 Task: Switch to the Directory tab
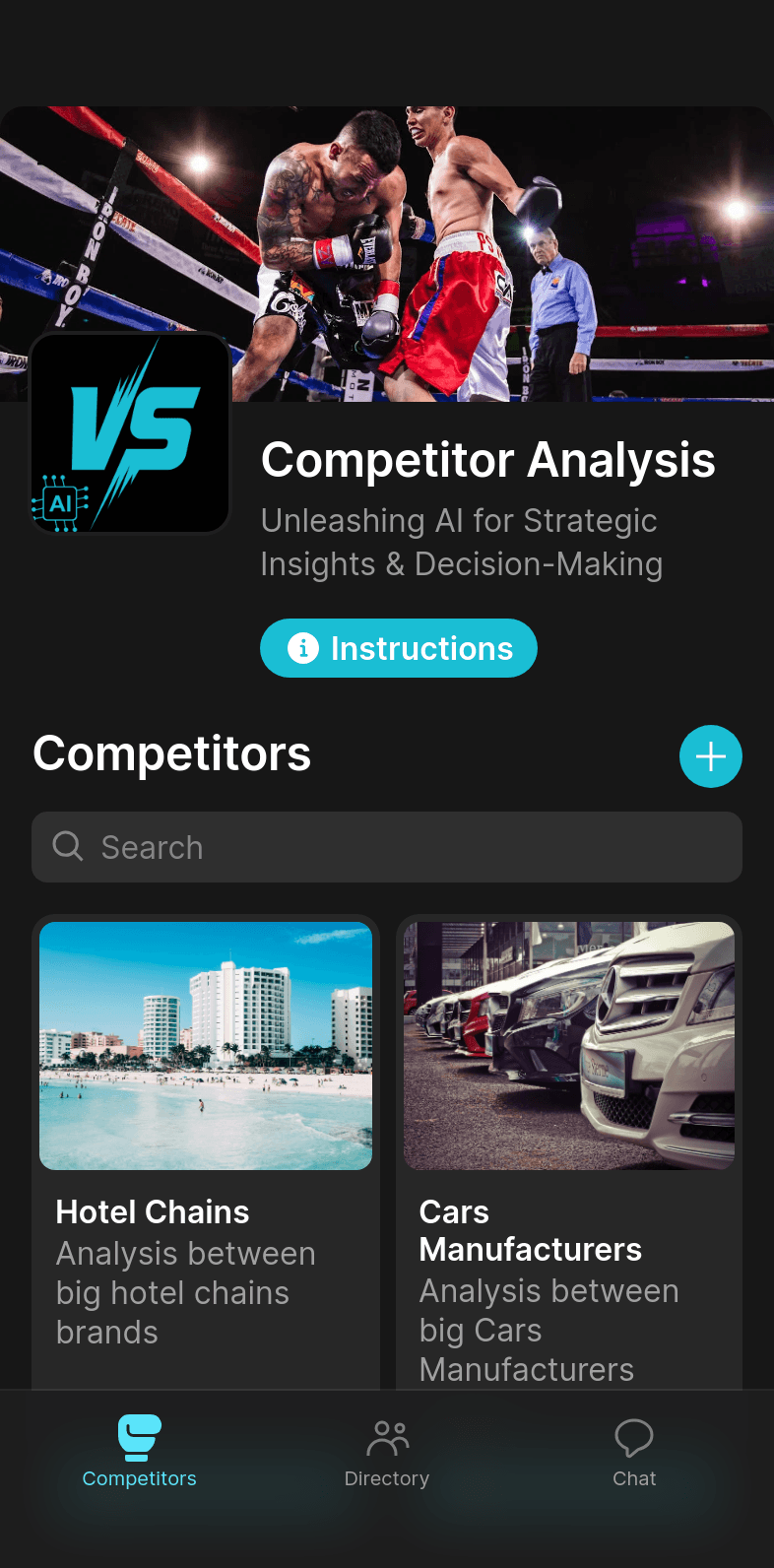387,1452
